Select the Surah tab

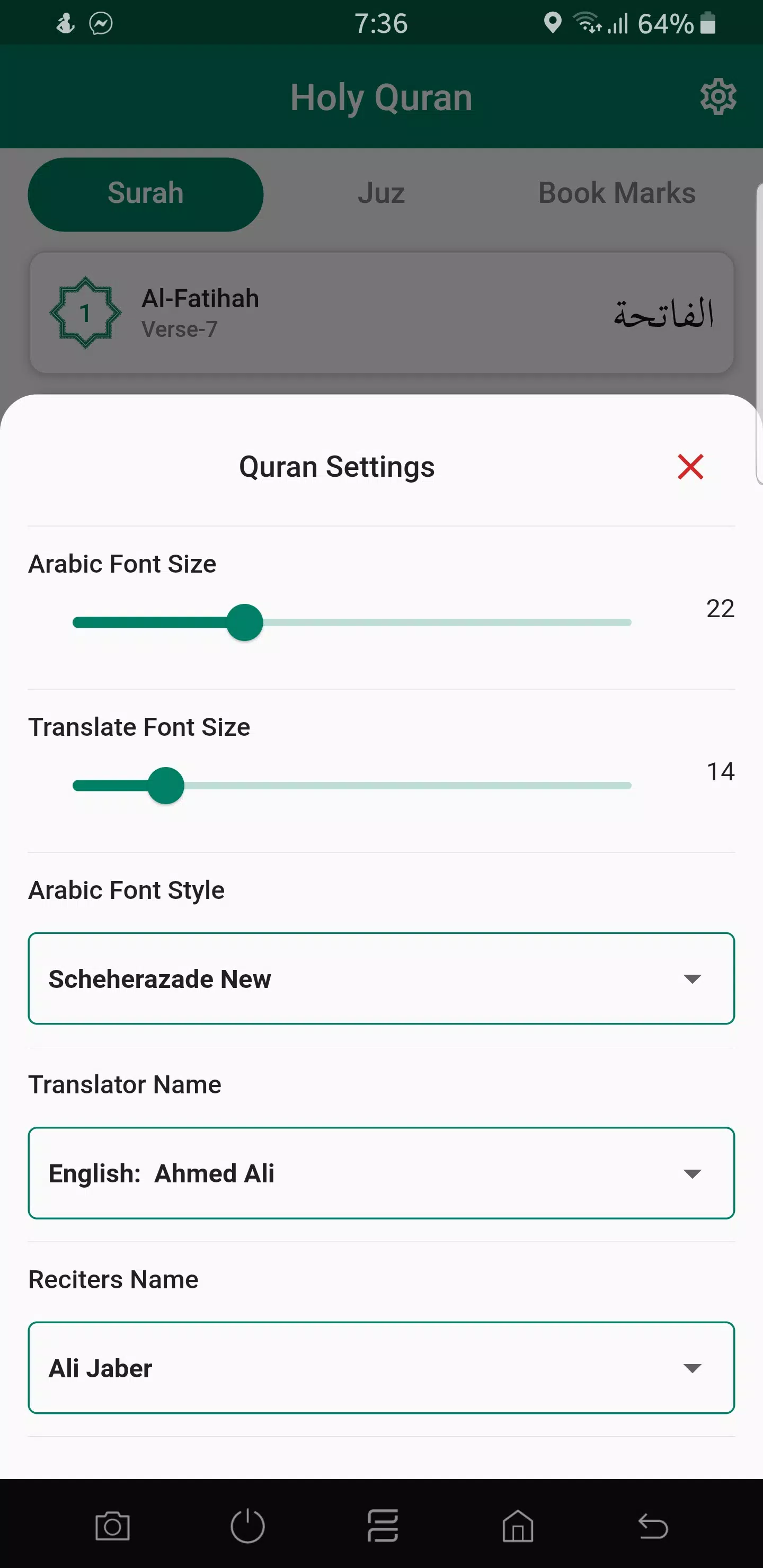[x=146, y=194]
